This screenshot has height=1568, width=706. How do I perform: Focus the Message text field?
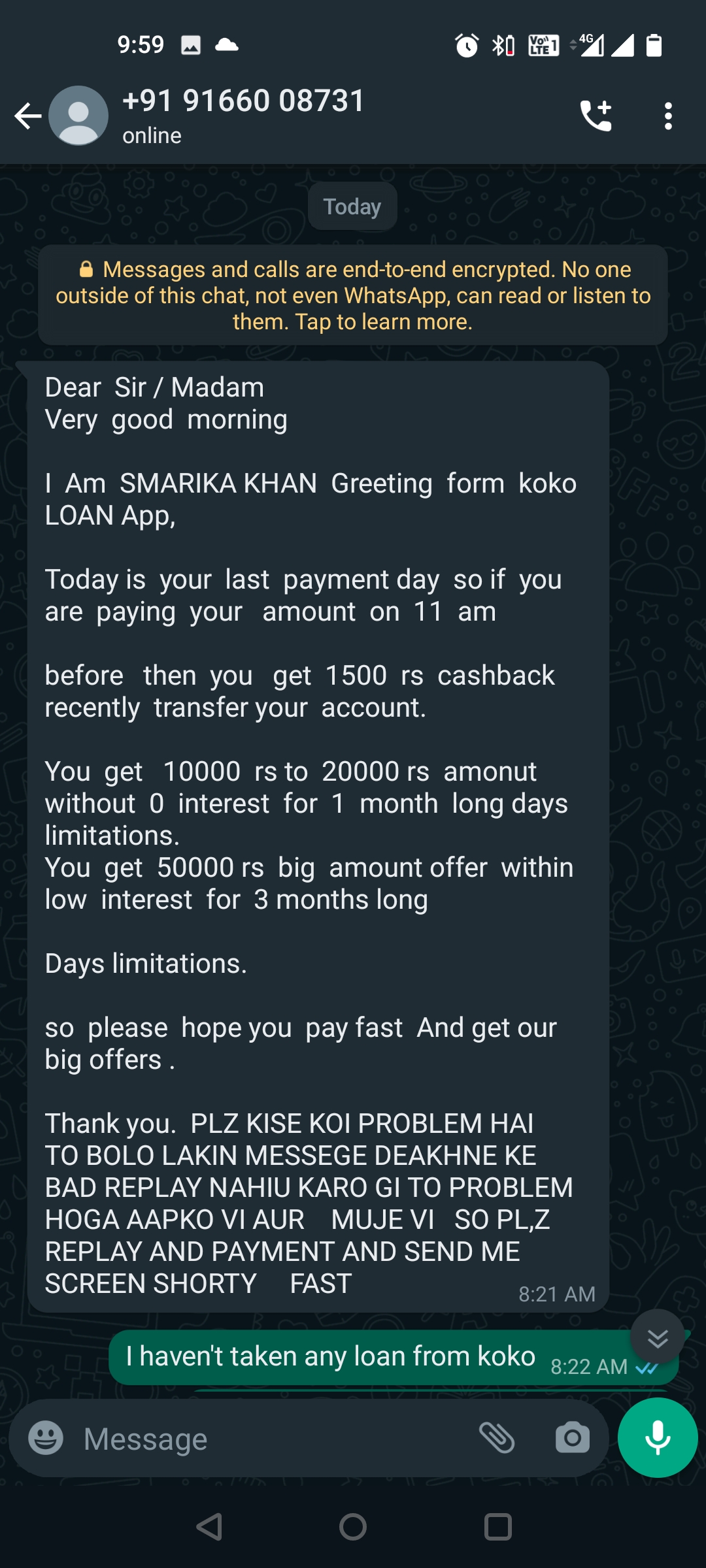coord(275,1439)
